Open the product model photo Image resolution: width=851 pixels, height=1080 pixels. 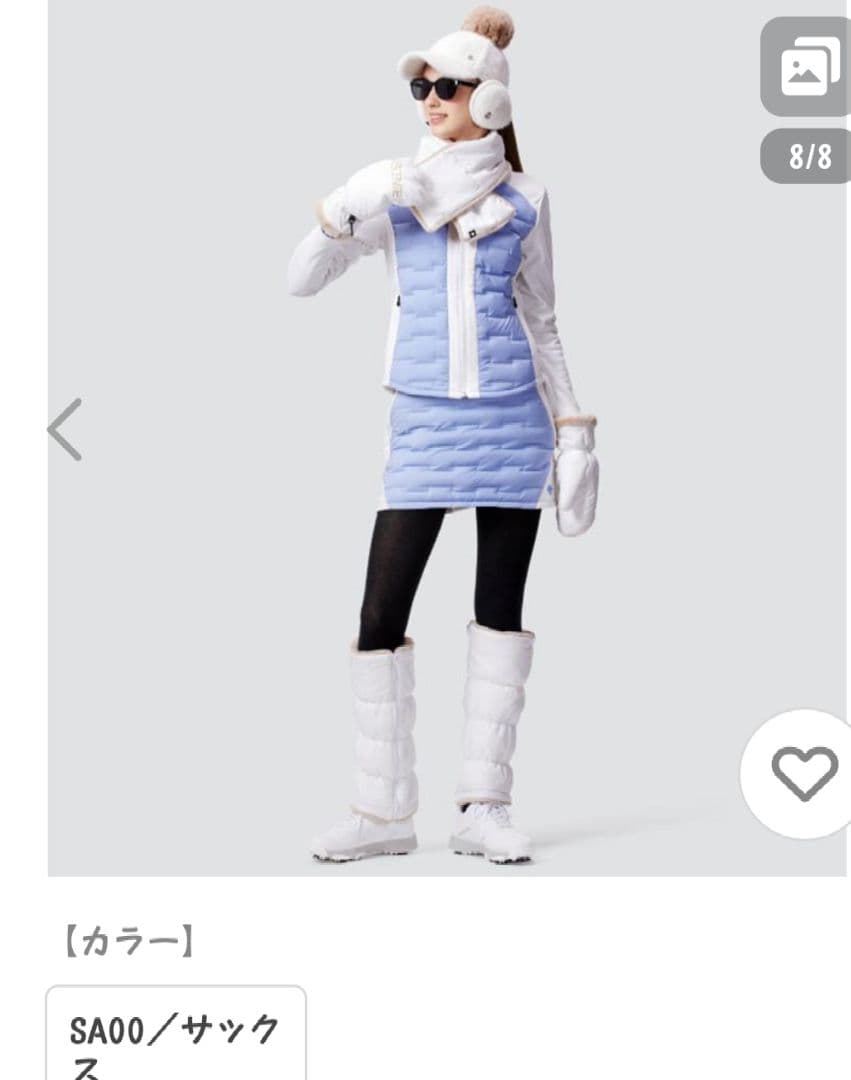click(445, 440)
